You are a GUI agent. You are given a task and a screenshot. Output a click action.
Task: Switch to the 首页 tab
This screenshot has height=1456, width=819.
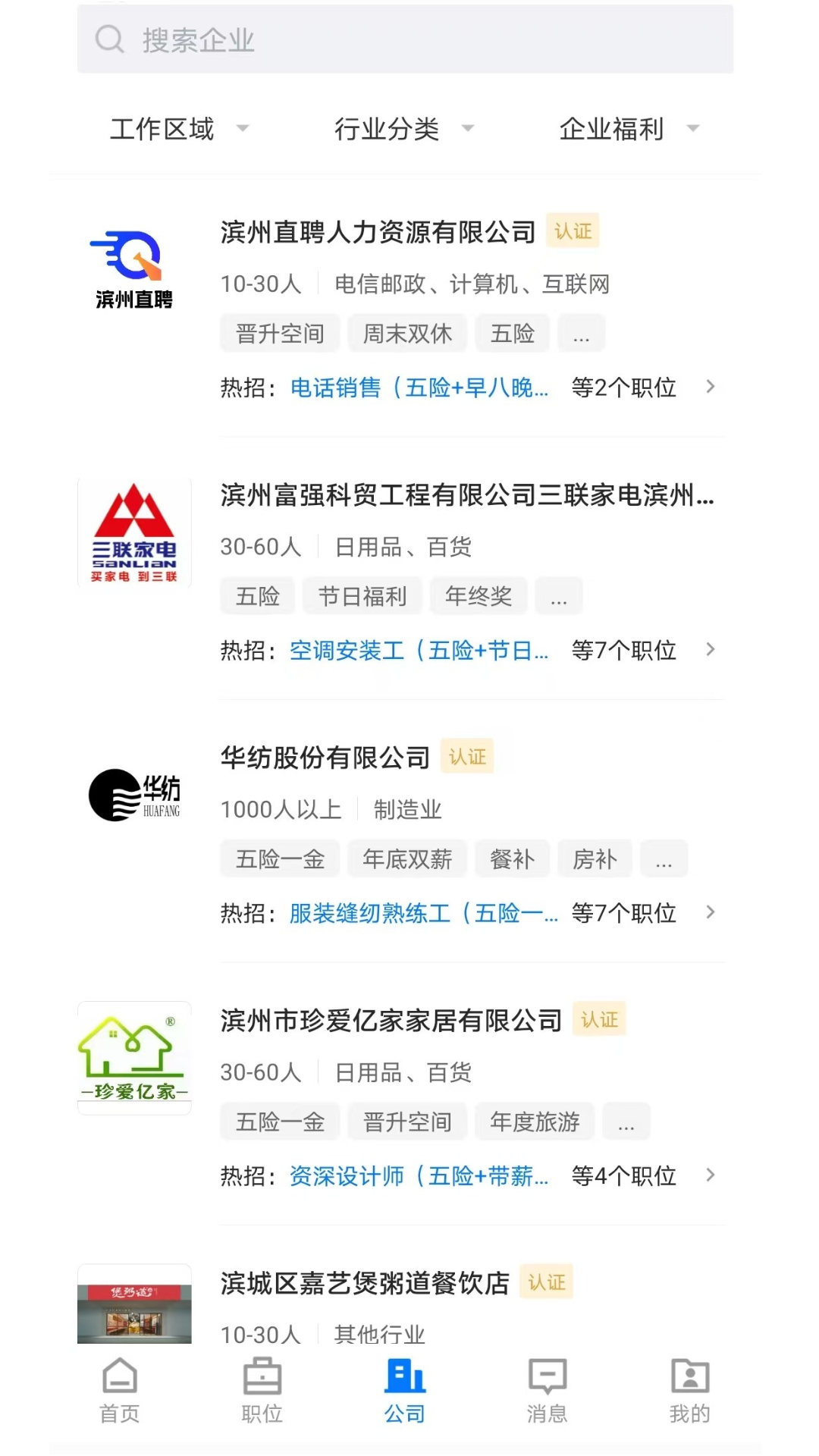pyautogui.click(x=120, y=1391)
